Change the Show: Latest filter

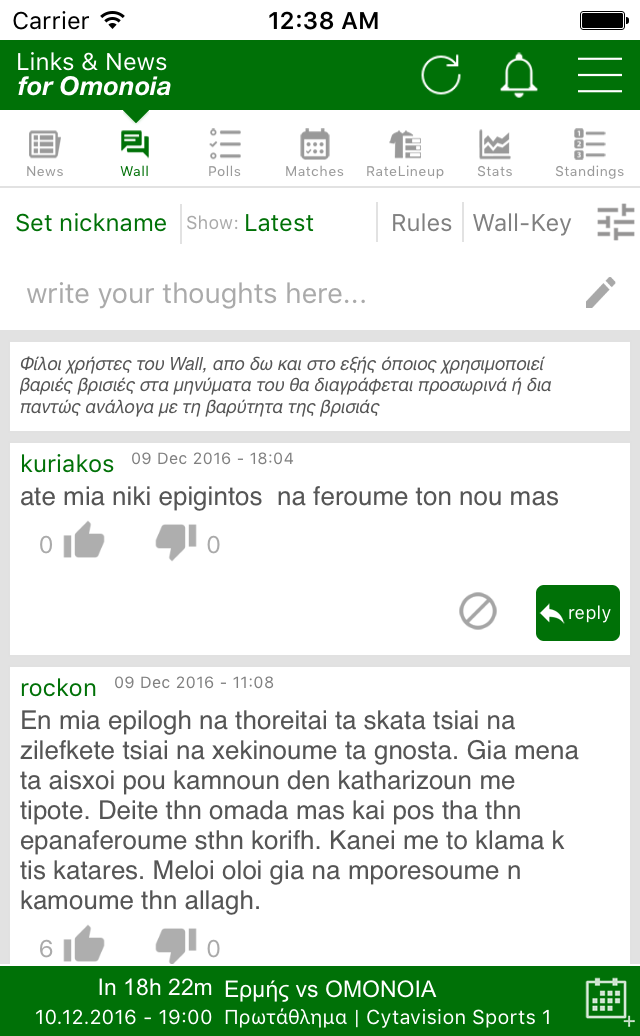[x=250, y=223]
